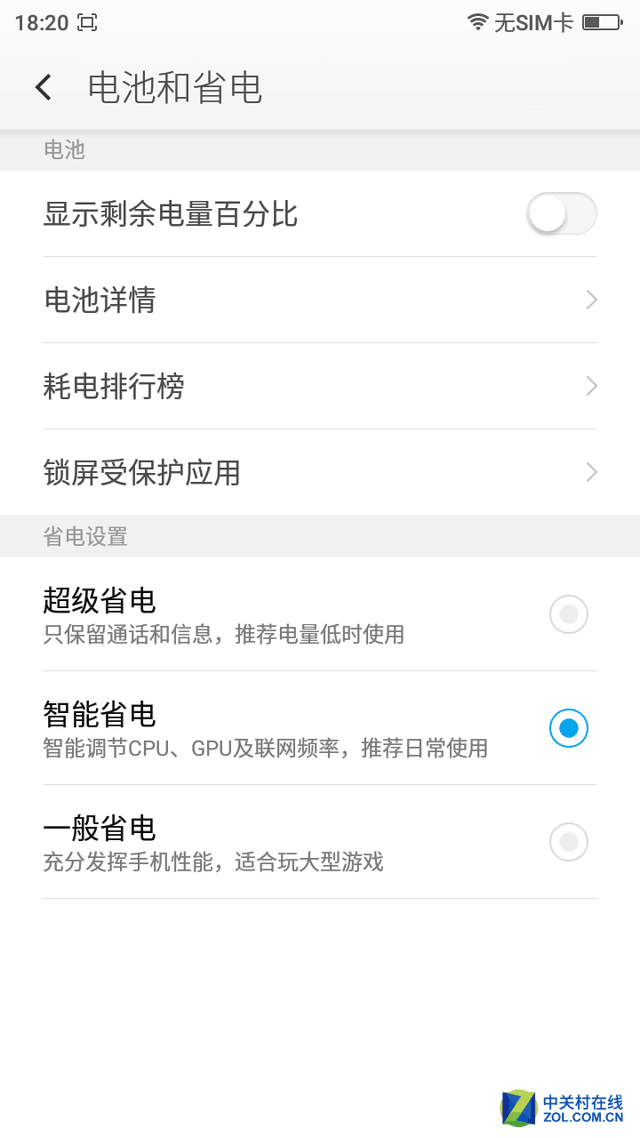The width and height of the screenshot is (640, 1138).
Task: Go back from 电池和省电 screen
Action: (x=43, y=88)
